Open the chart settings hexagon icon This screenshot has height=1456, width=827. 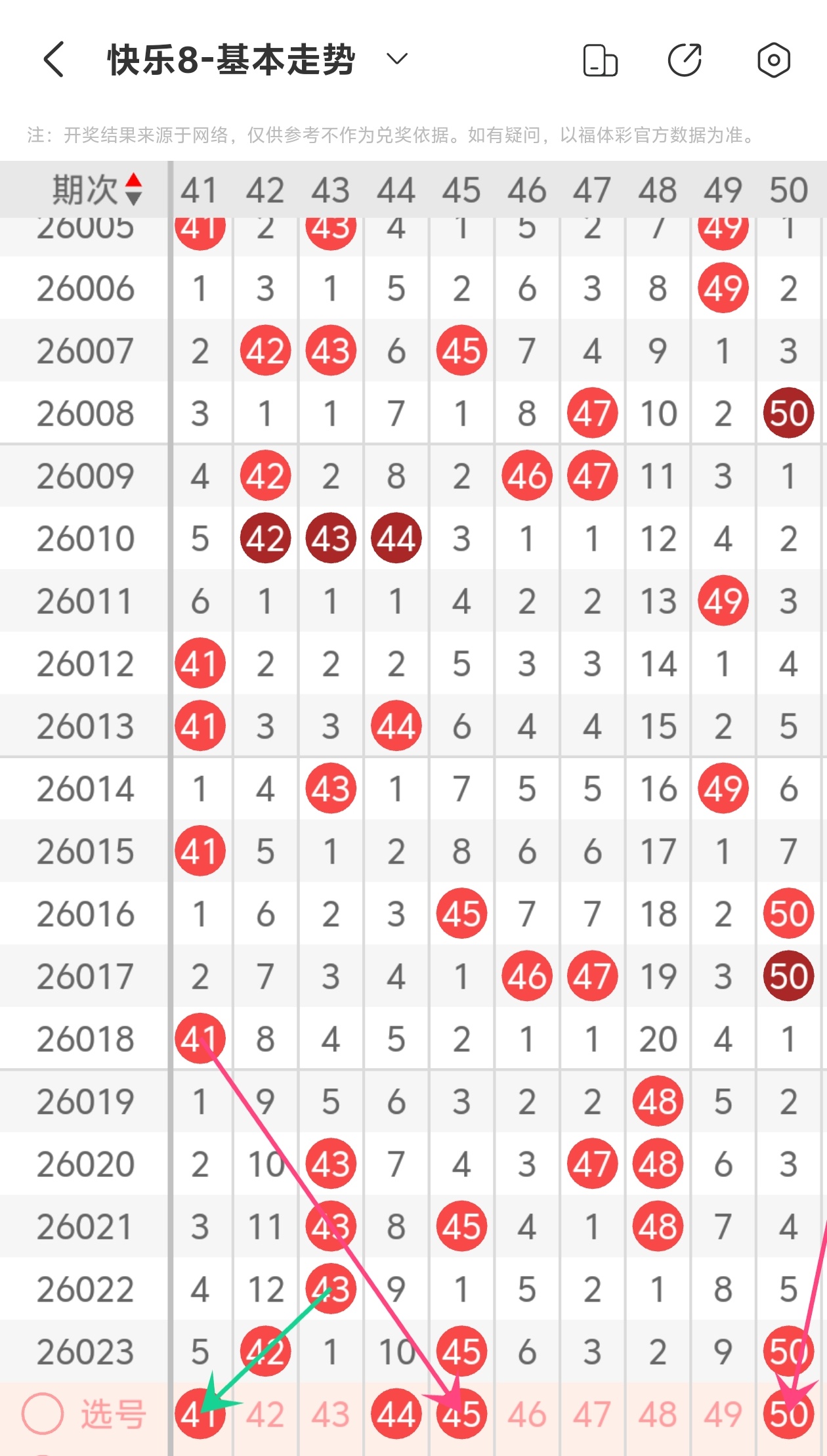(x=773, y=60)
